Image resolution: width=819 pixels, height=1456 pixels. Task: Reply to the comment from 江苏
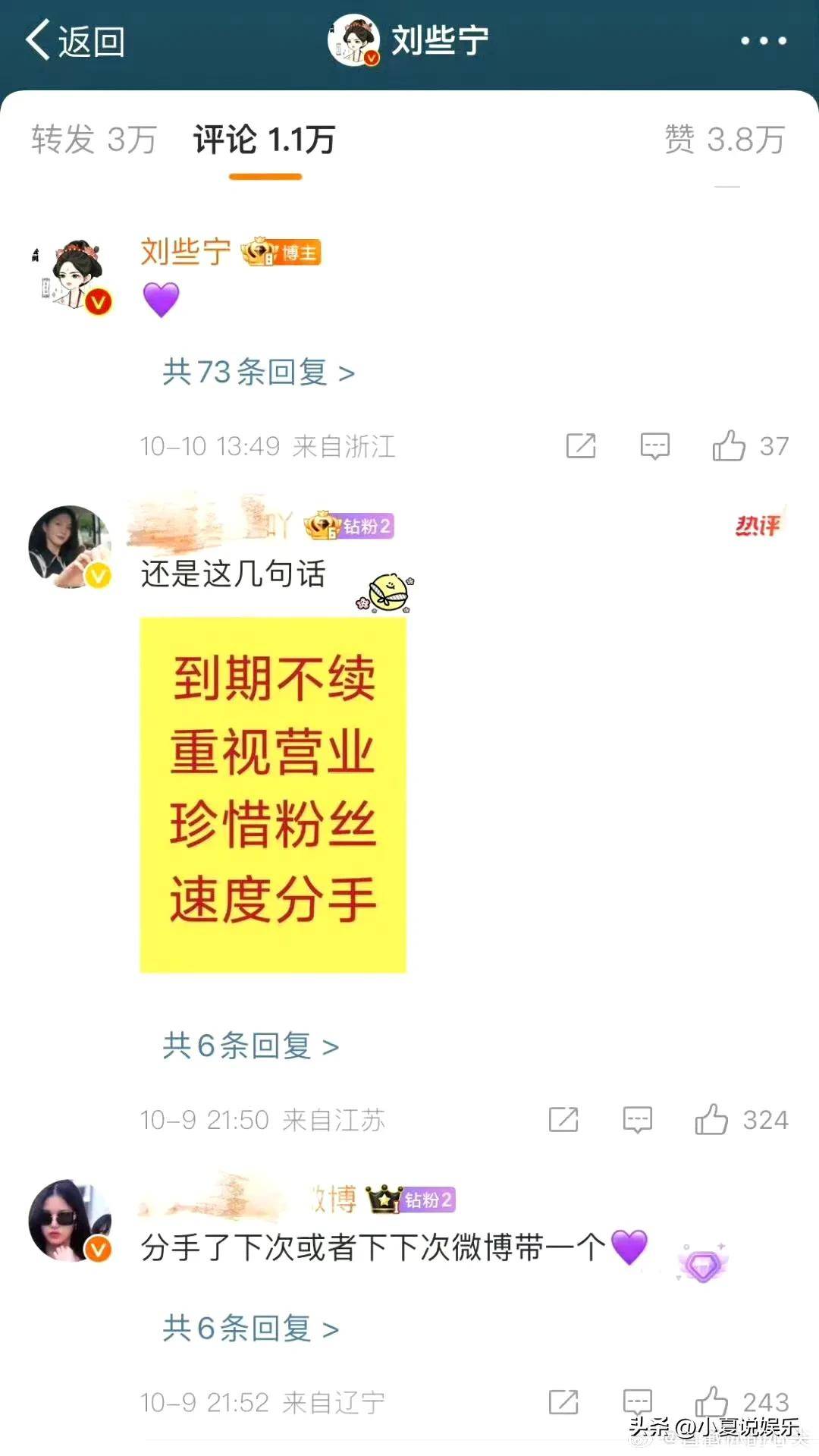[x=637, y=1120]
